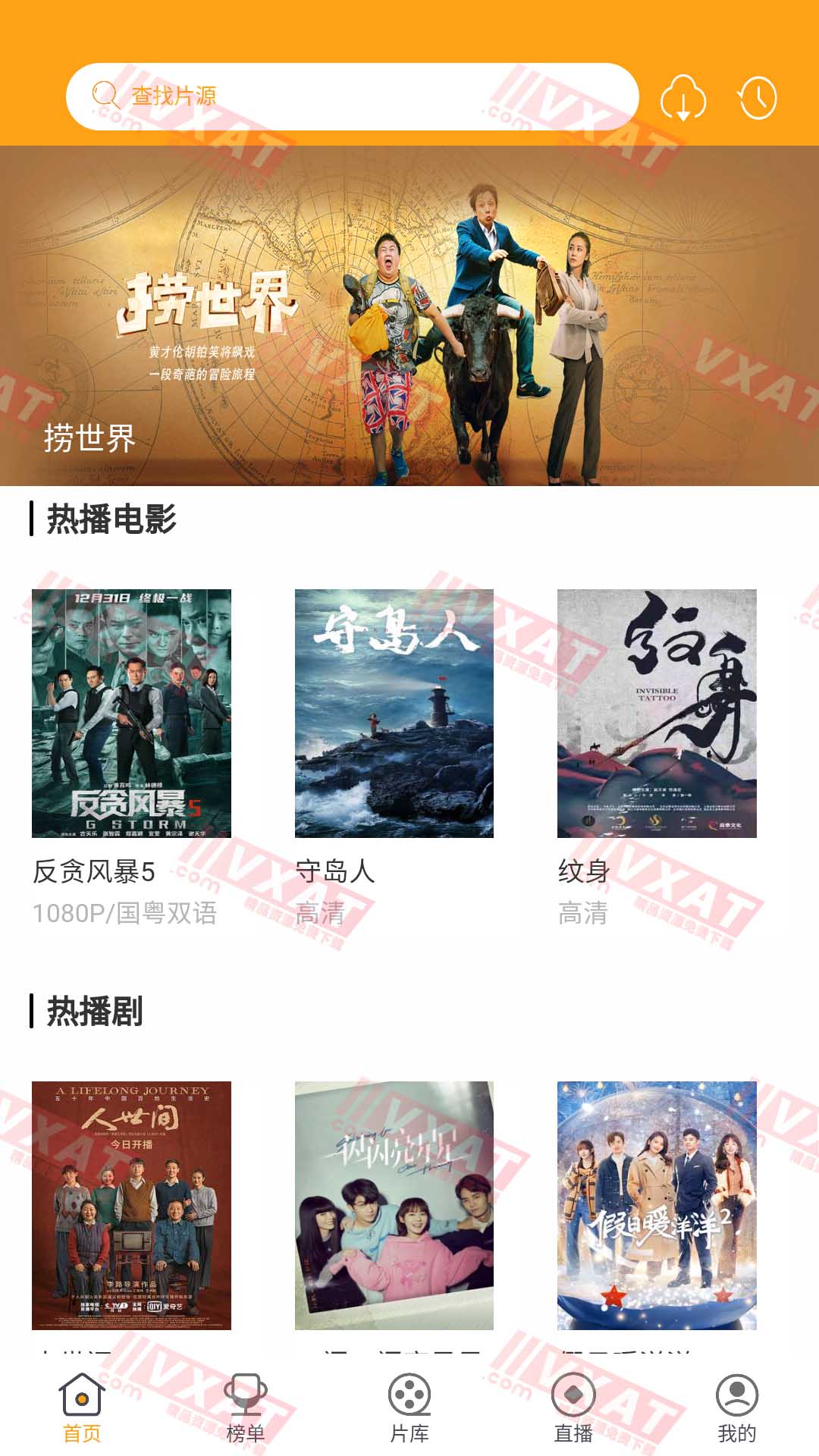Open the 捞世界 featured banner
Screen dimensions: 819x1456
[x=409, y=315]
